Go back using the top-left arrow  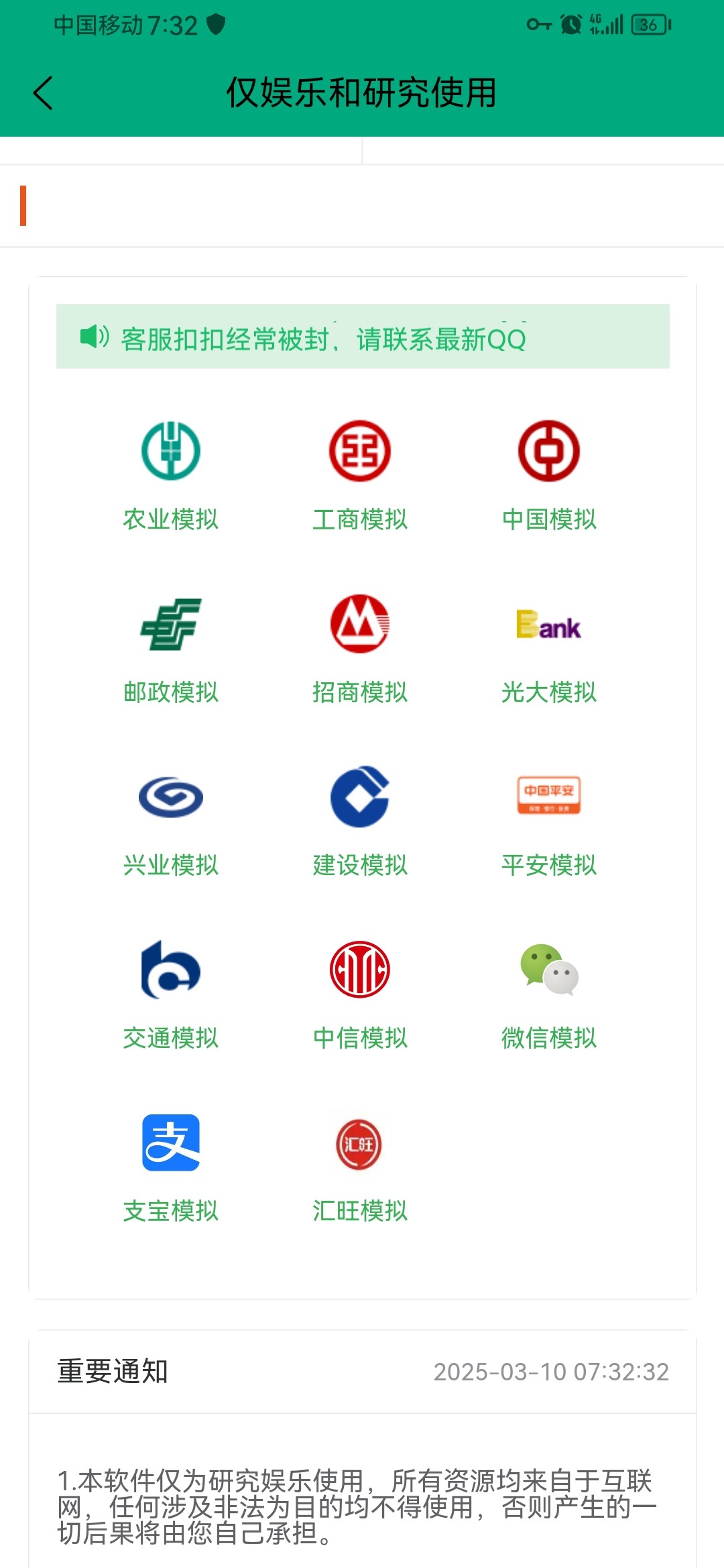[43, 92]
